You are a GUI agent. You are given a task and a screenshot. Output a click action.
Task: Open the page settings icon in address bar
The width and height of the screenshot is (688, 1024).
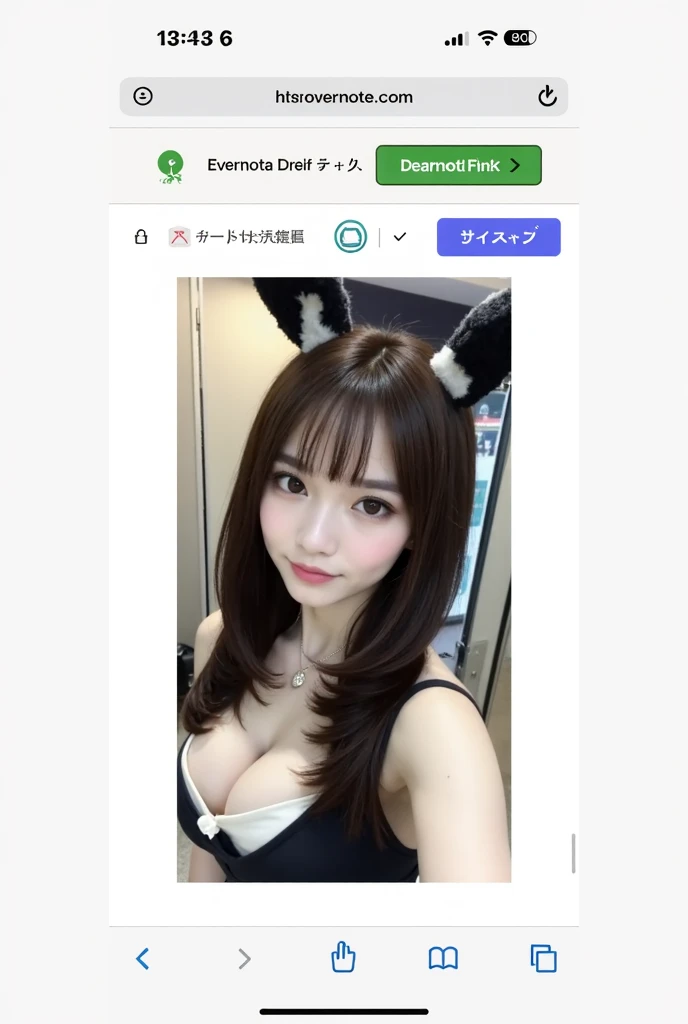(x=143, y=96)
